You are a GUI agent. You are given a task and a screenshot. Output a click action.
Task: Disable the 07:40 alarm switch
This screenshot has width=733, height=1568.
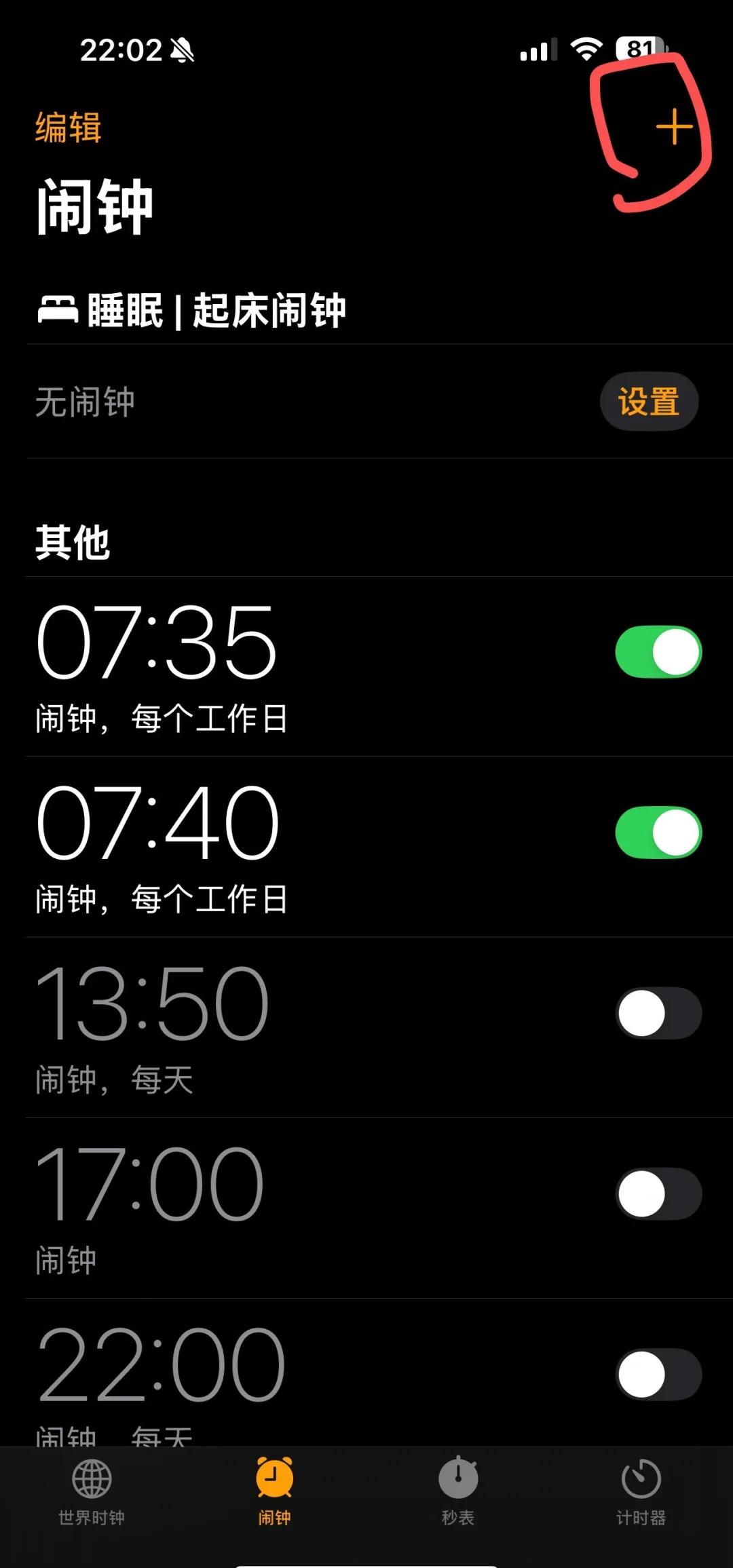click(658, 833)
